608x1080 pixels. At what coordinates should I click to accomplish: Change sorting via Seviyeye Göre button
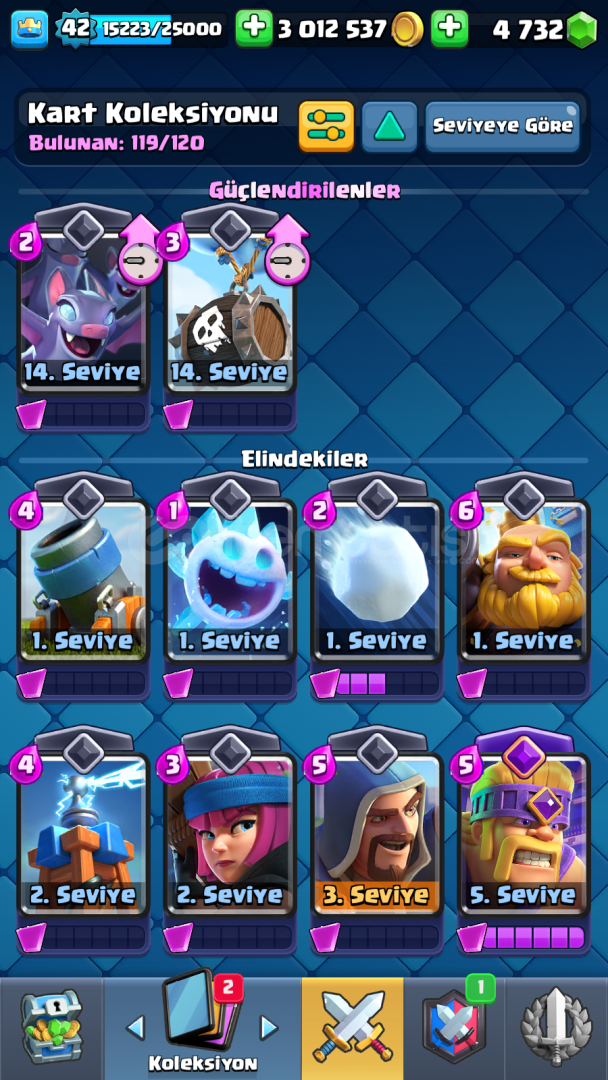coord(503,127)
